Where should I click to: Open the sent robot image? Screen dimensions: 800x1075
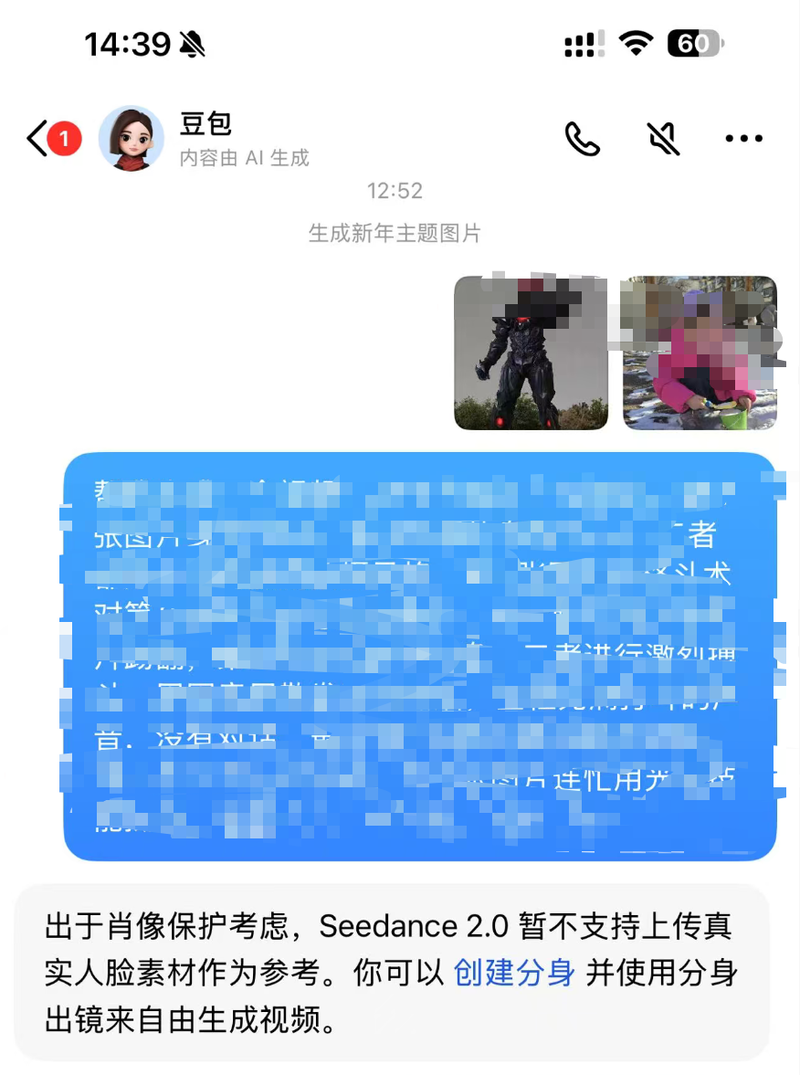click(x=531, y=353)
